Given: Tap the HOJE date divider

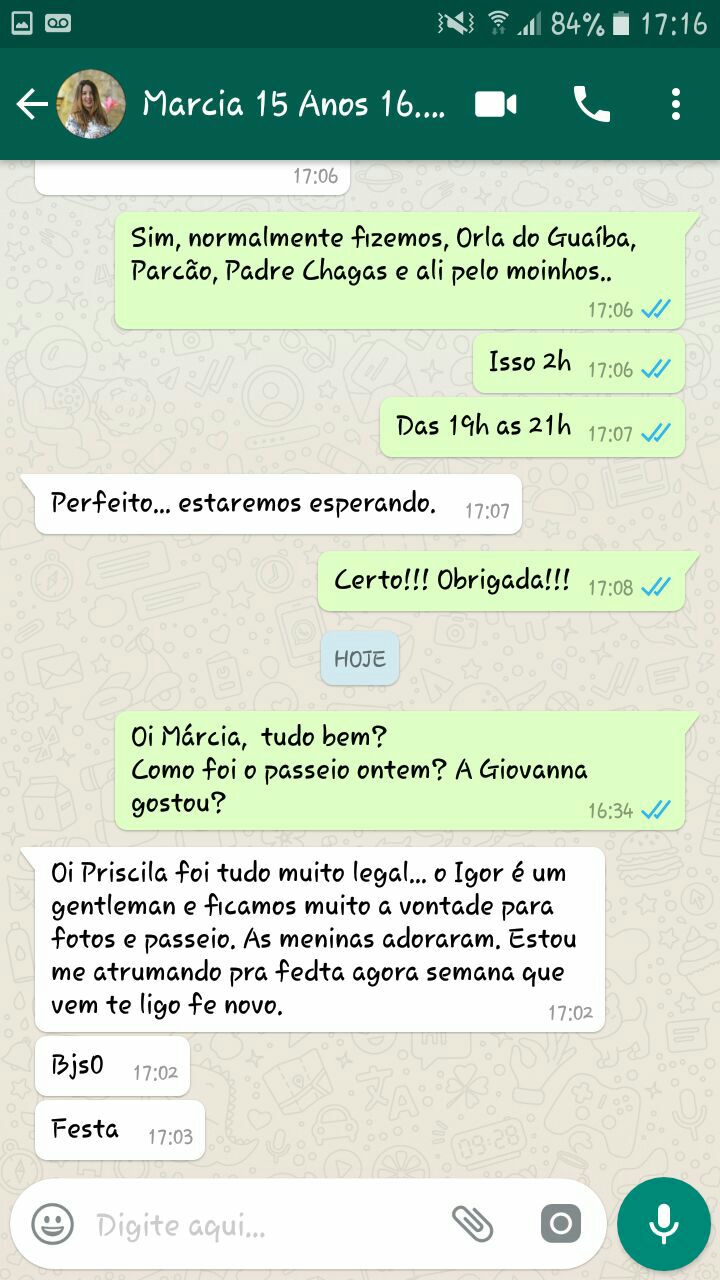Looking at the screenshot, I should click(360, 658).
